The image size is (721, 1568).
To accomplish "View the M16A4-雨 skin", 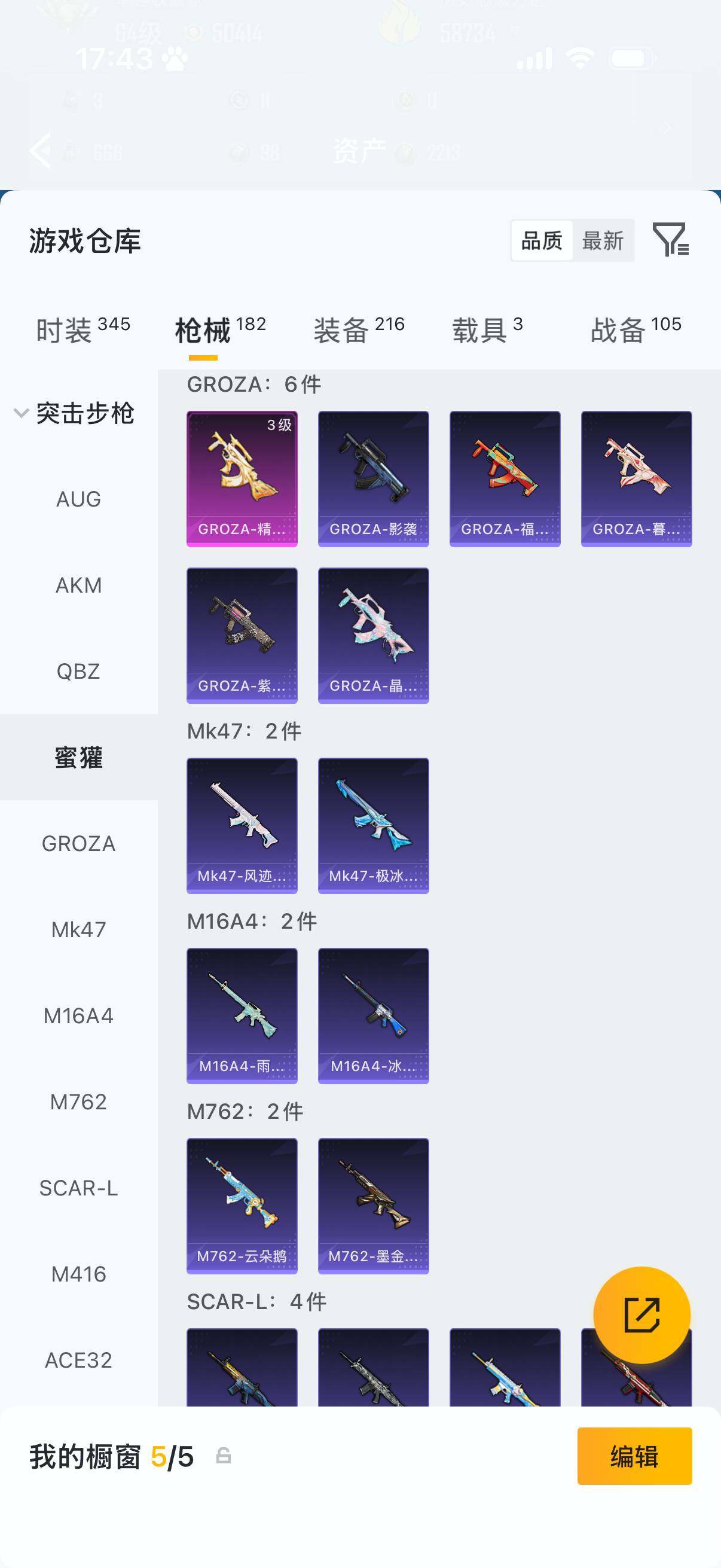I will pyautogui.click(x=242, y=1015).
